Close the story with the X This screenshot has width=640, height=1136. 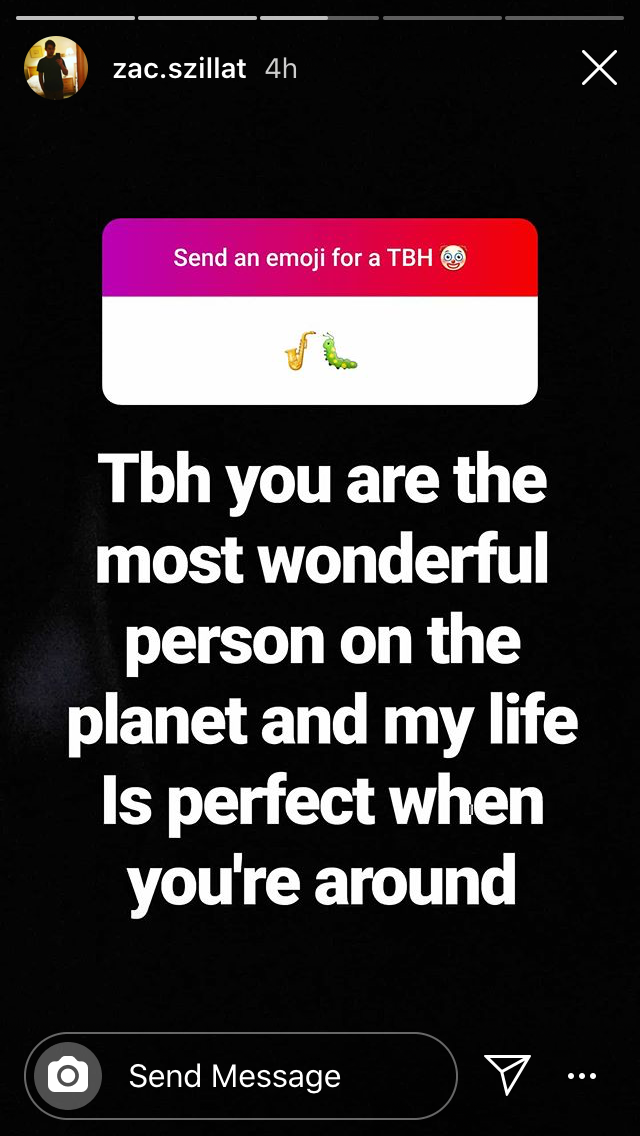(x=599, y=68)
